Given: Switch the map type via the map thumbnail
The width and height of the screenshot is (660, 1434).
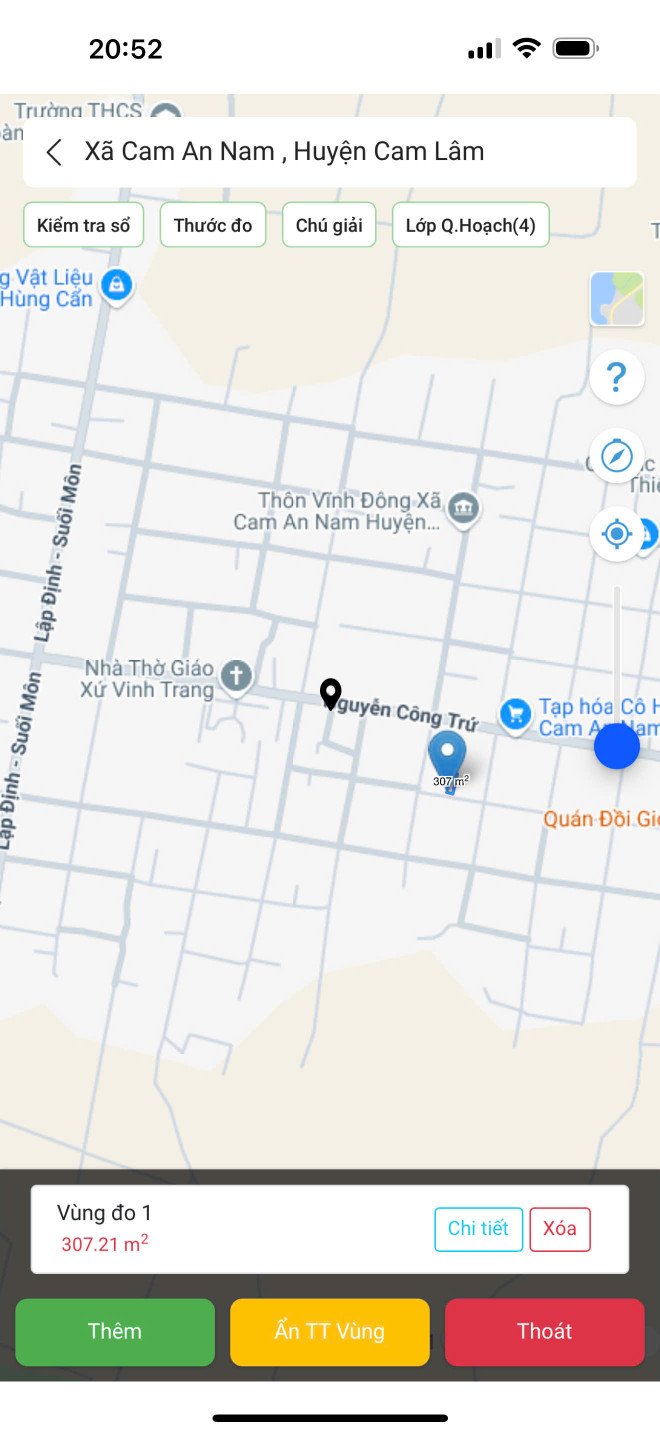Looking at the screenshot, I should click(616, 299).
